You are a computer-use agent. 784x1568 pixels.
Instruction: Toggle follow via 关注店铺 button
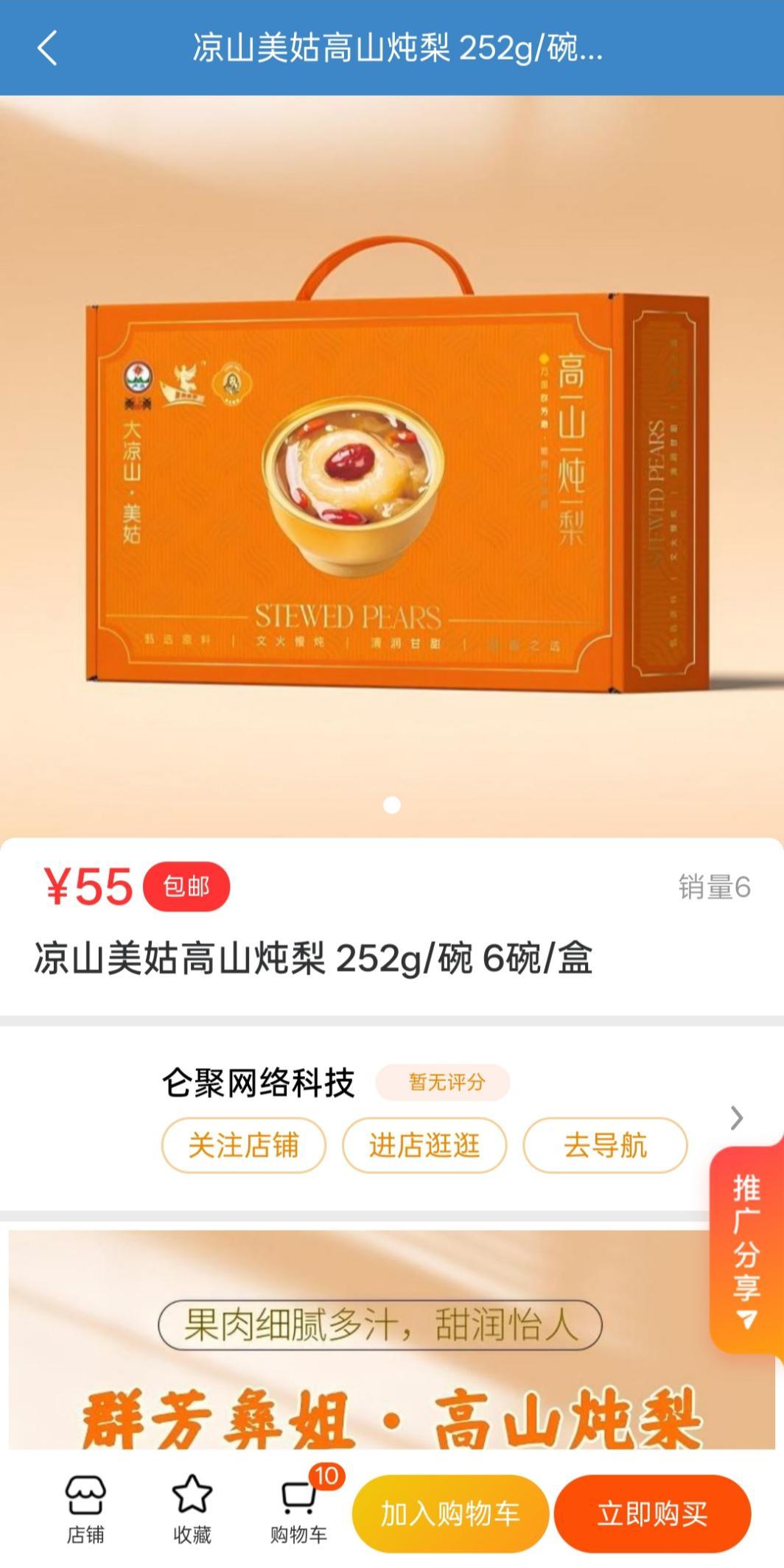pyautogui.click(x=242, y=1146)
